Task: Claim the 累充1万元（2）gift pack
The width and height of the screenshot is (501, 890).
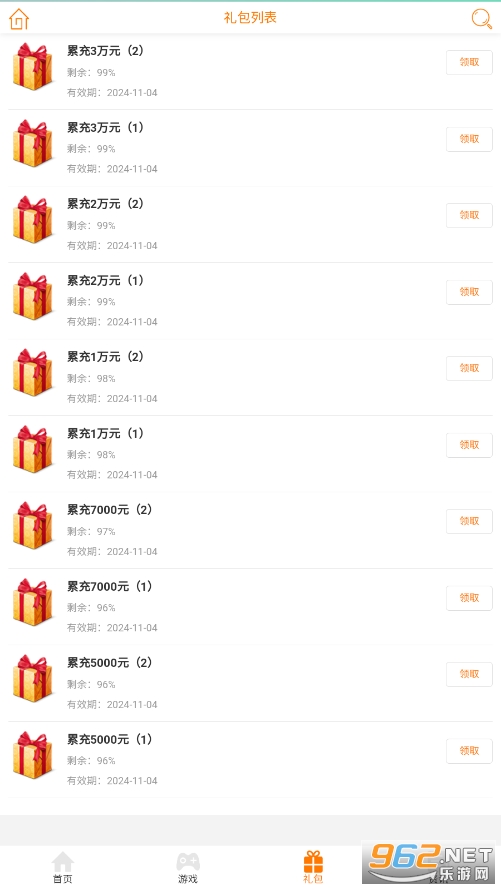Action: [469, 368]
